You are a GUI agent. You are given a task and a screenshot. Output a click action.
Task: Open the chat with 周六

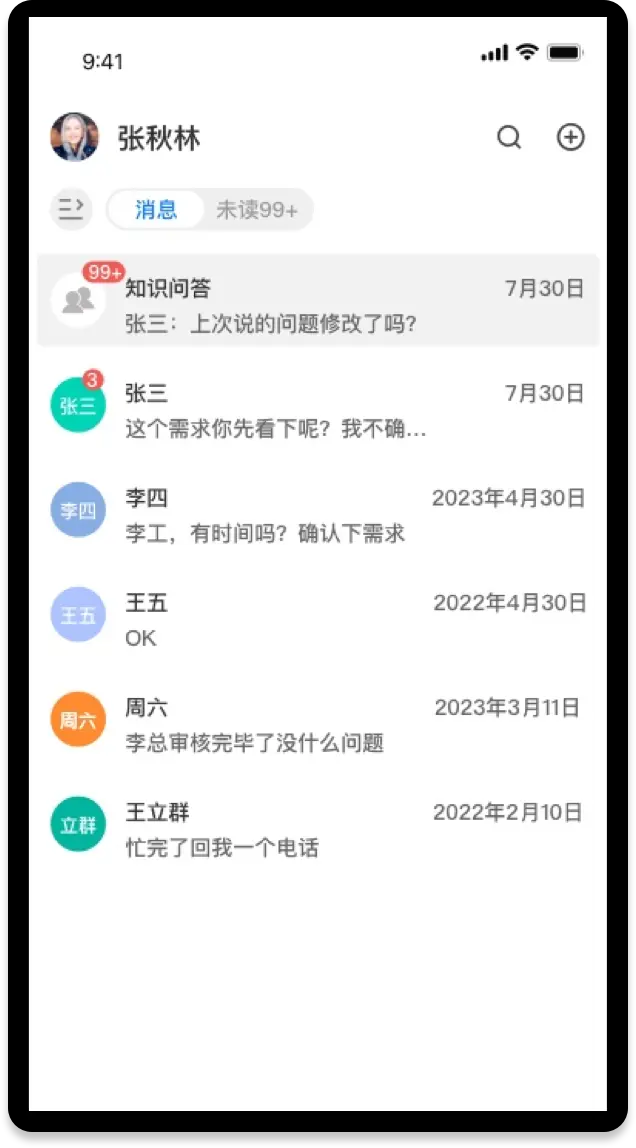coord(318,721)
